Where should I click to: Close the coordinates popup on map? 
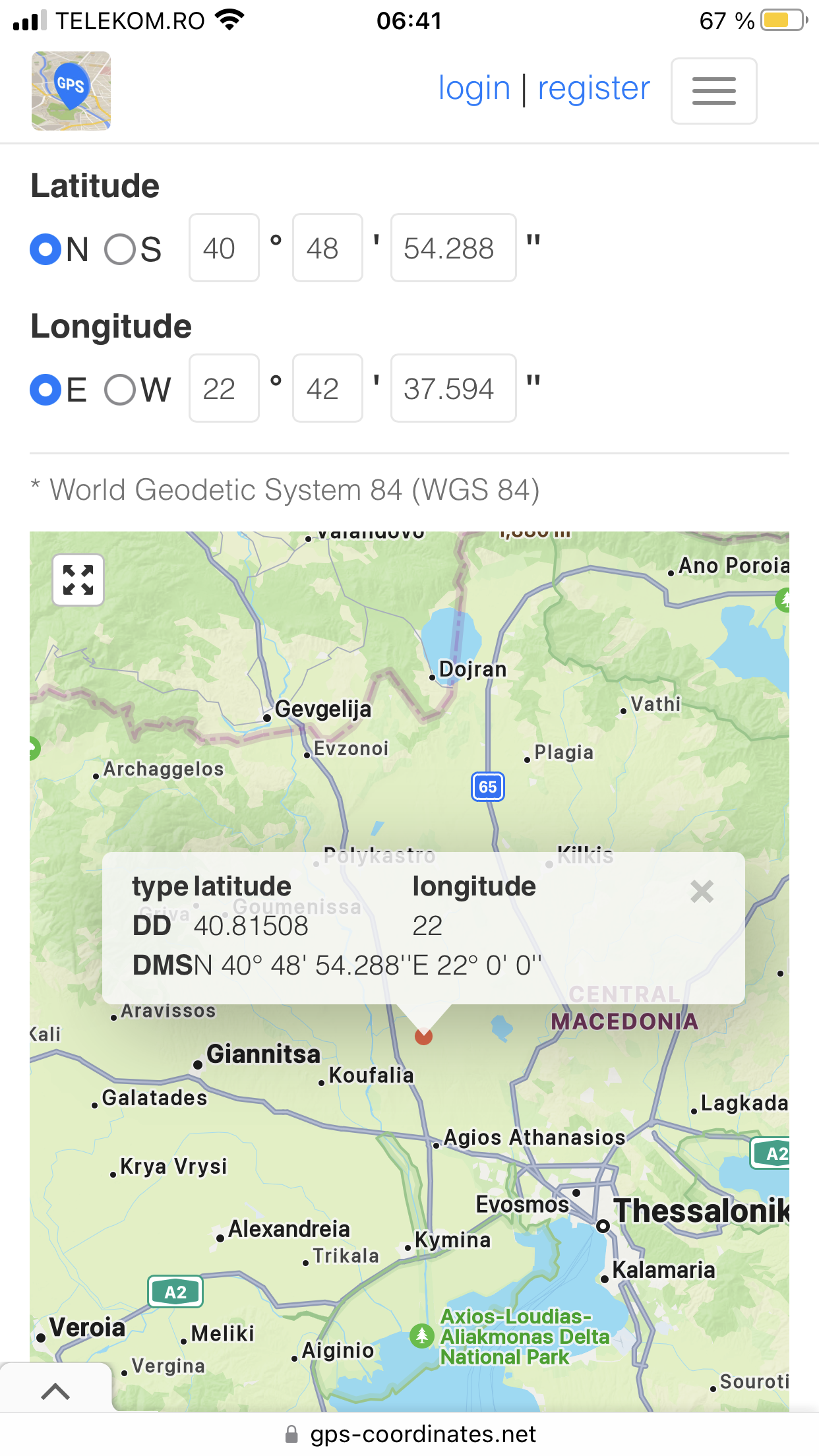click(x=702, y=892)
